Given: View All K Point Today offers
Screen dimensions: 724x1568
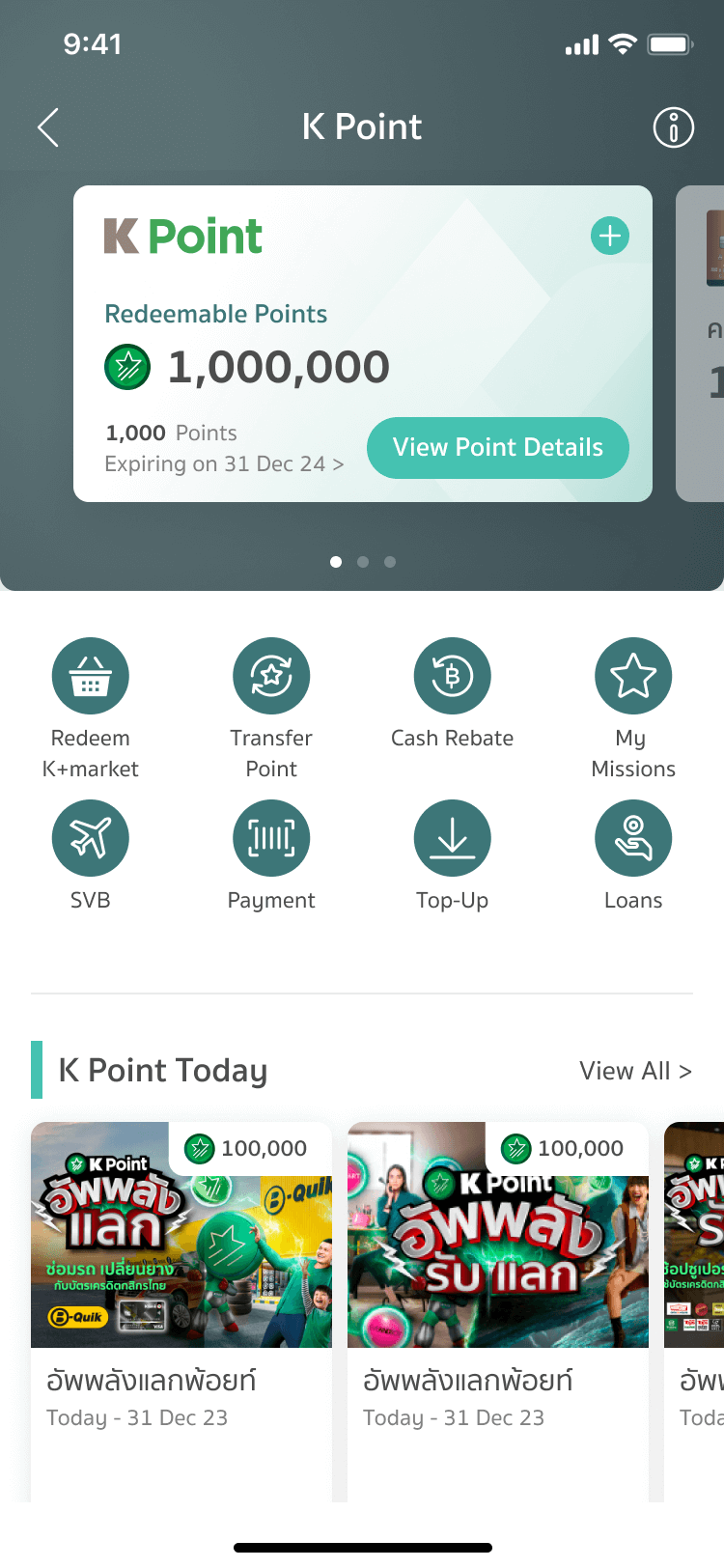Looking at the screenshot, I should pyautogui.click(x=635, y=1071).
